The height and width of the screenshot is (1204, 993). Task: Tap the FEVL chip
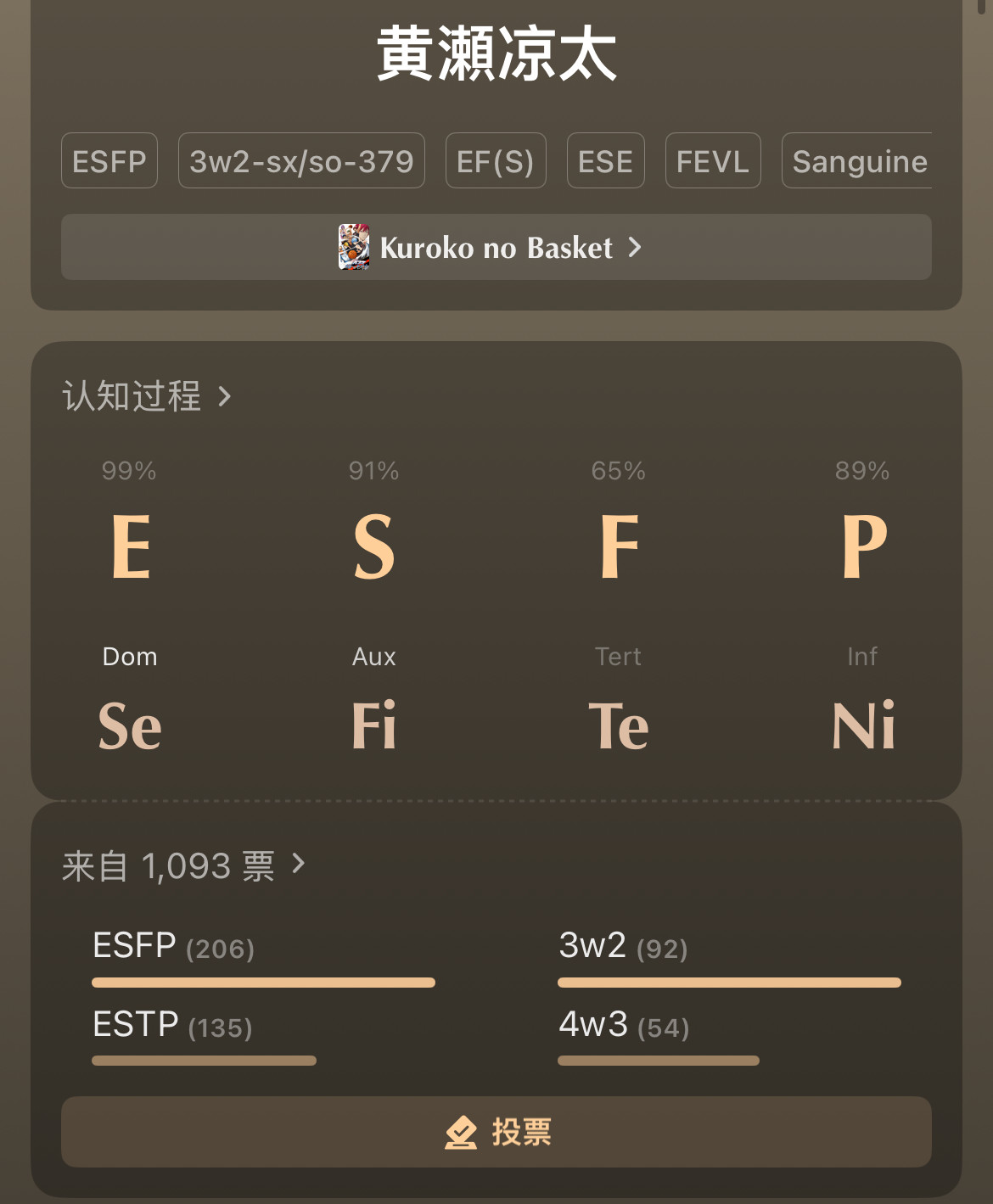(713, 160)
